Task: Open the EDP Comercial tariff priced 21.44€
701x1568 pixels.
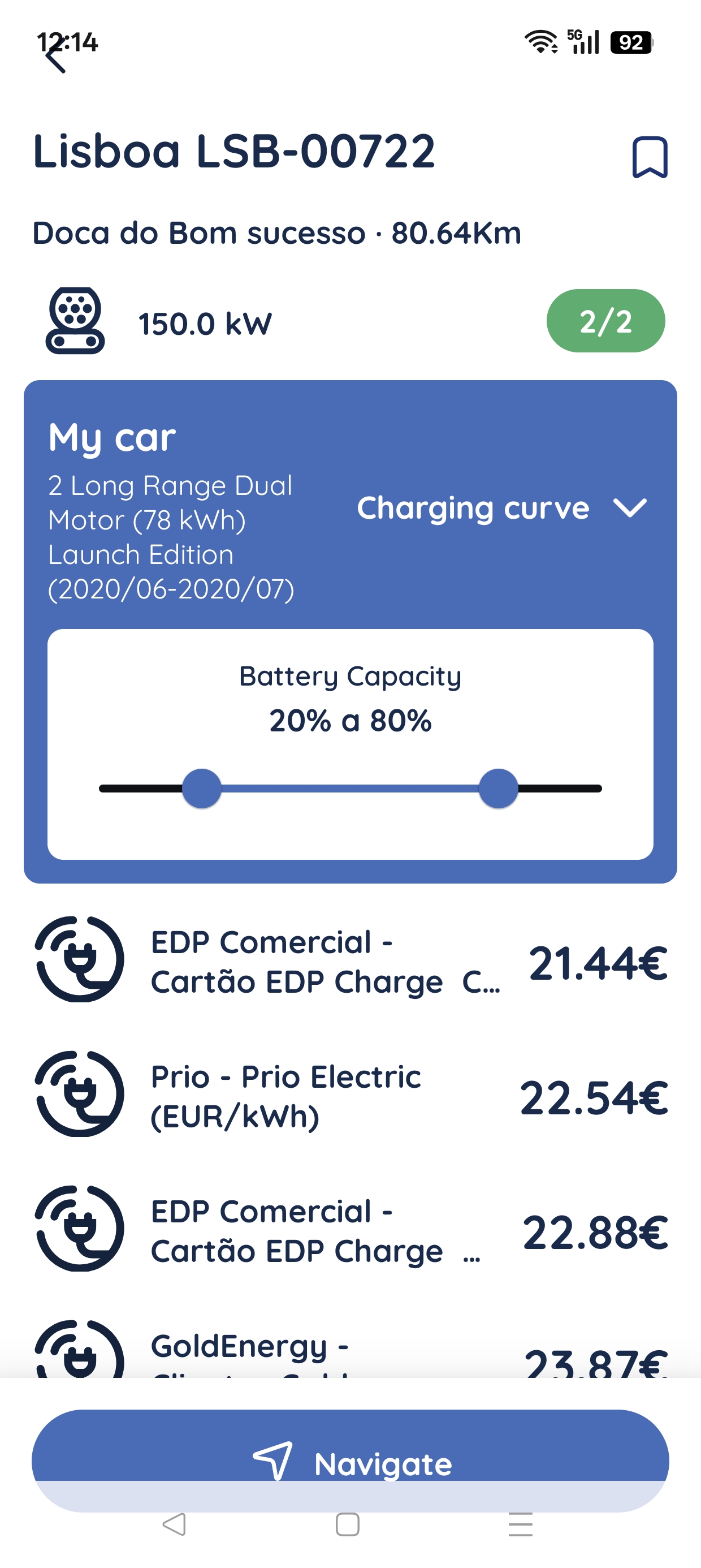Action: tap(350, 961)
